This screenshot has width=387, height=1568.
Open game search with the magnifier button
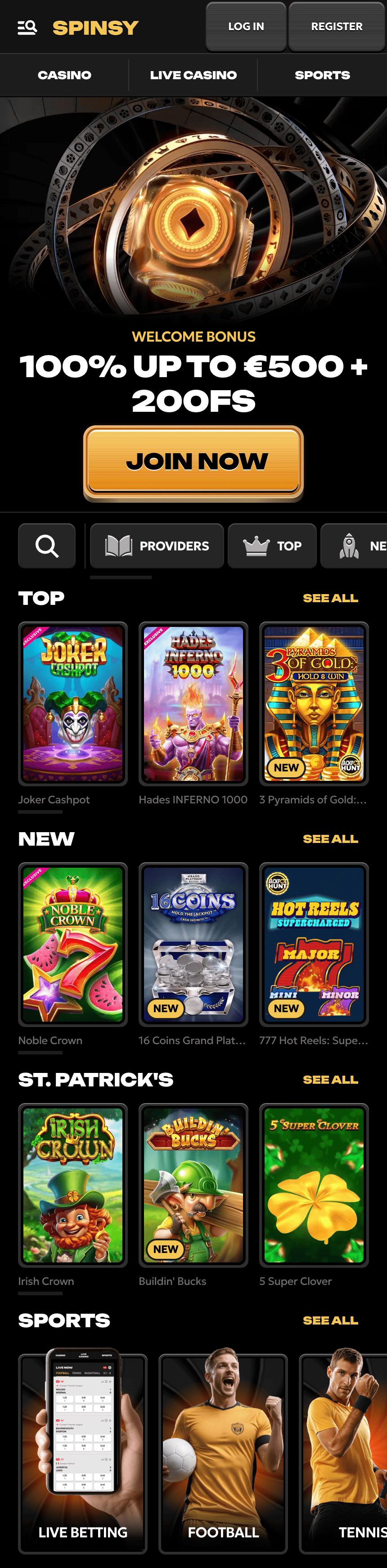pos(47,546)
